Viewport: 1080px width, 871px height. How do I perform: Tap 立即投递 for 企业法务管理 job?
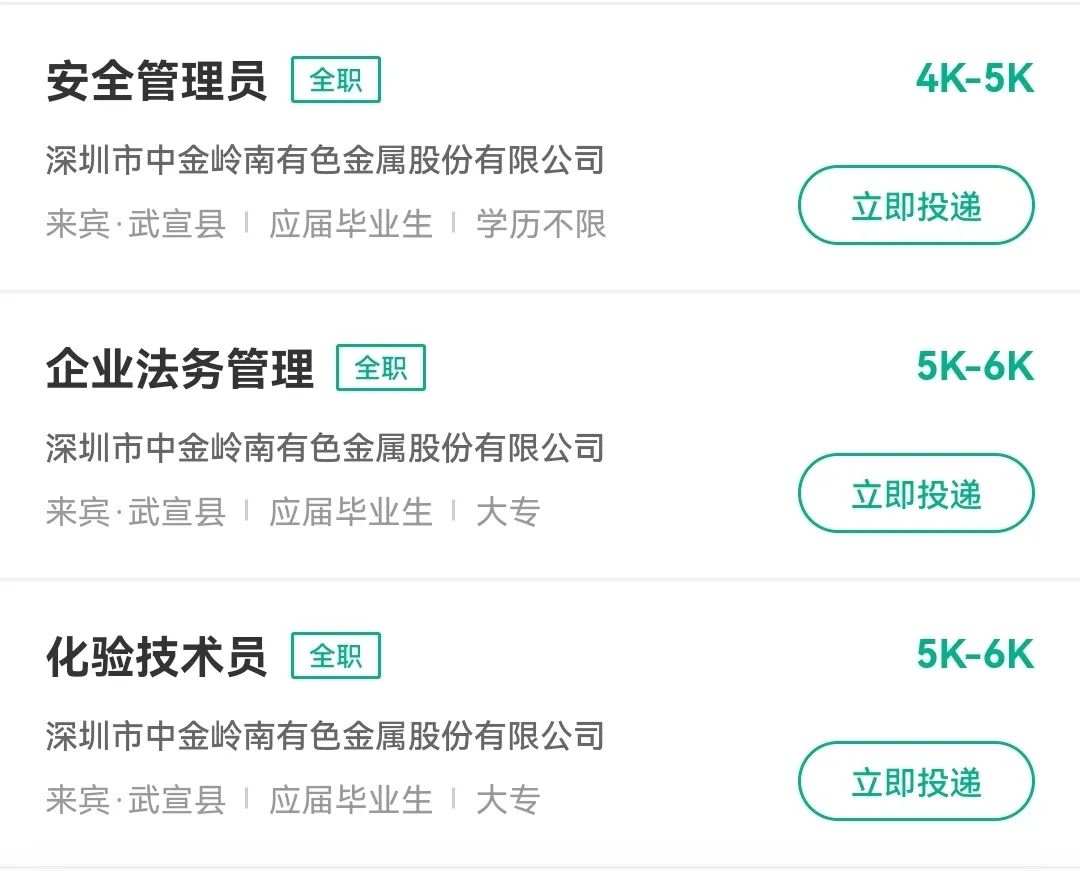[x=915, y=494]
